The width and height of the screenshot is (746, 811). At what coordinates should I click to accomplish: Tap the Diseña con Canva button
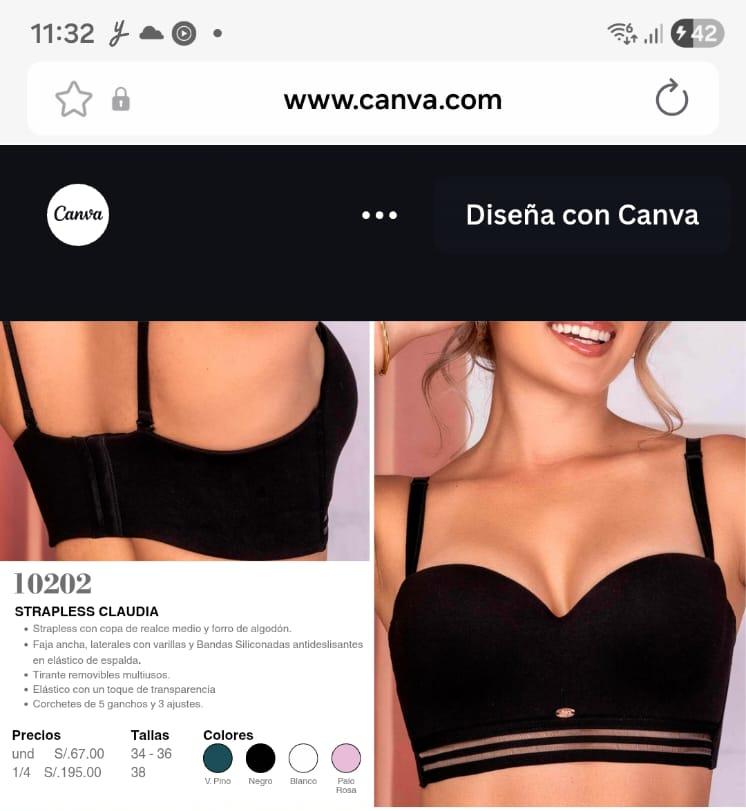[582, 215]
